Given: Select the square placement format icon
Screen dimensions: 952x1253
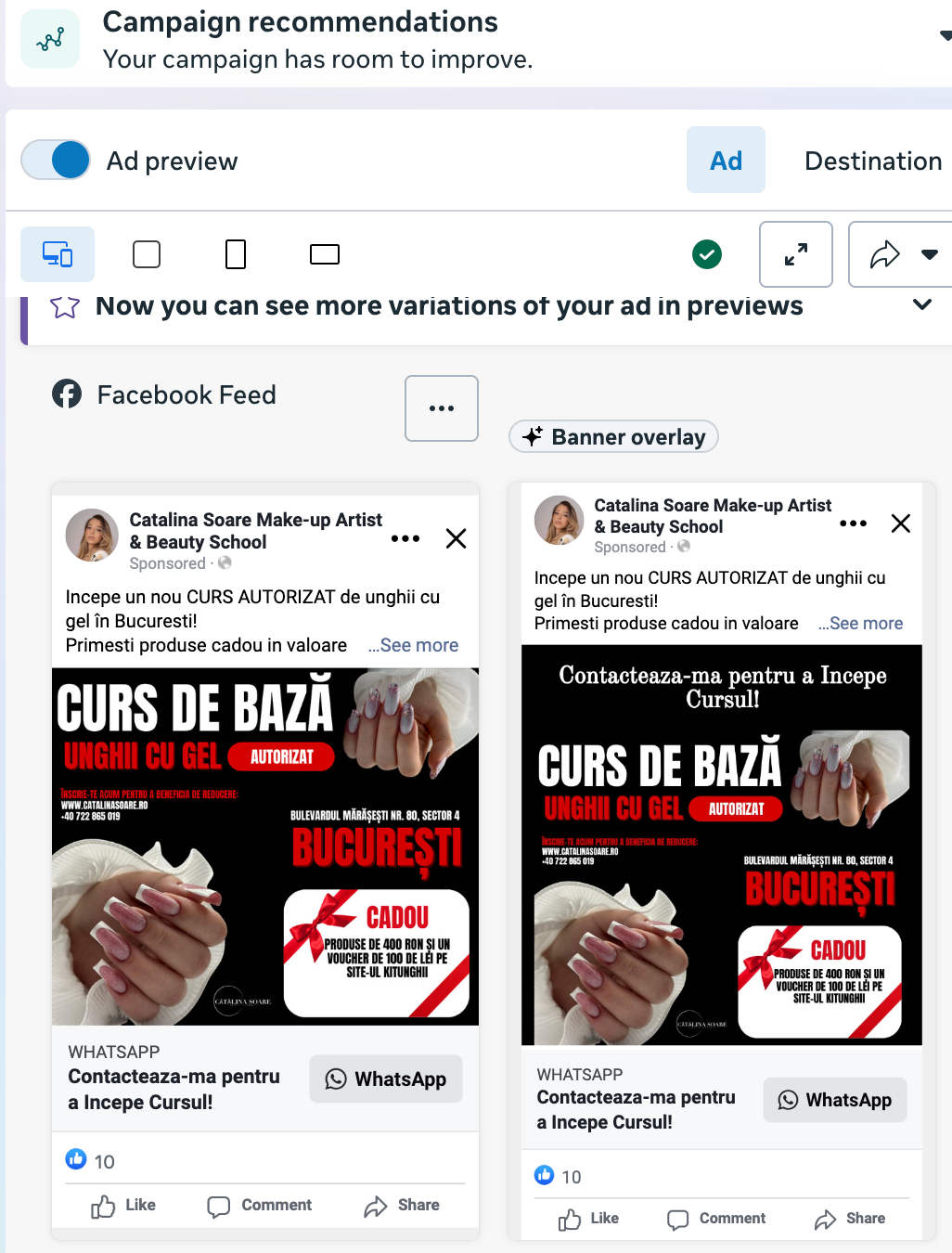Looking at the screenshot, I should [147, 254].
